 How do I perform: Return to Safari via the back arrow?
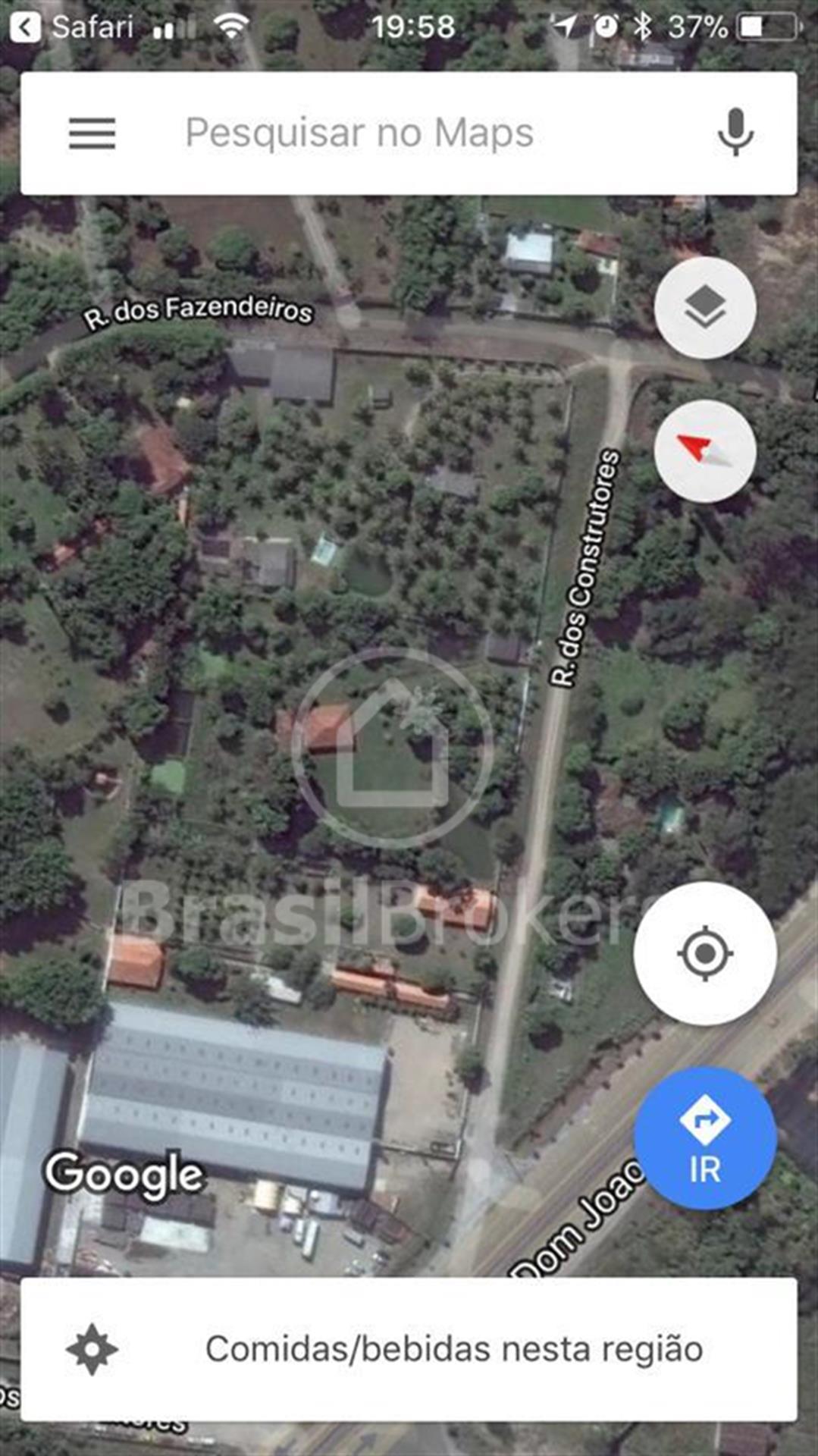pos(26,28)
